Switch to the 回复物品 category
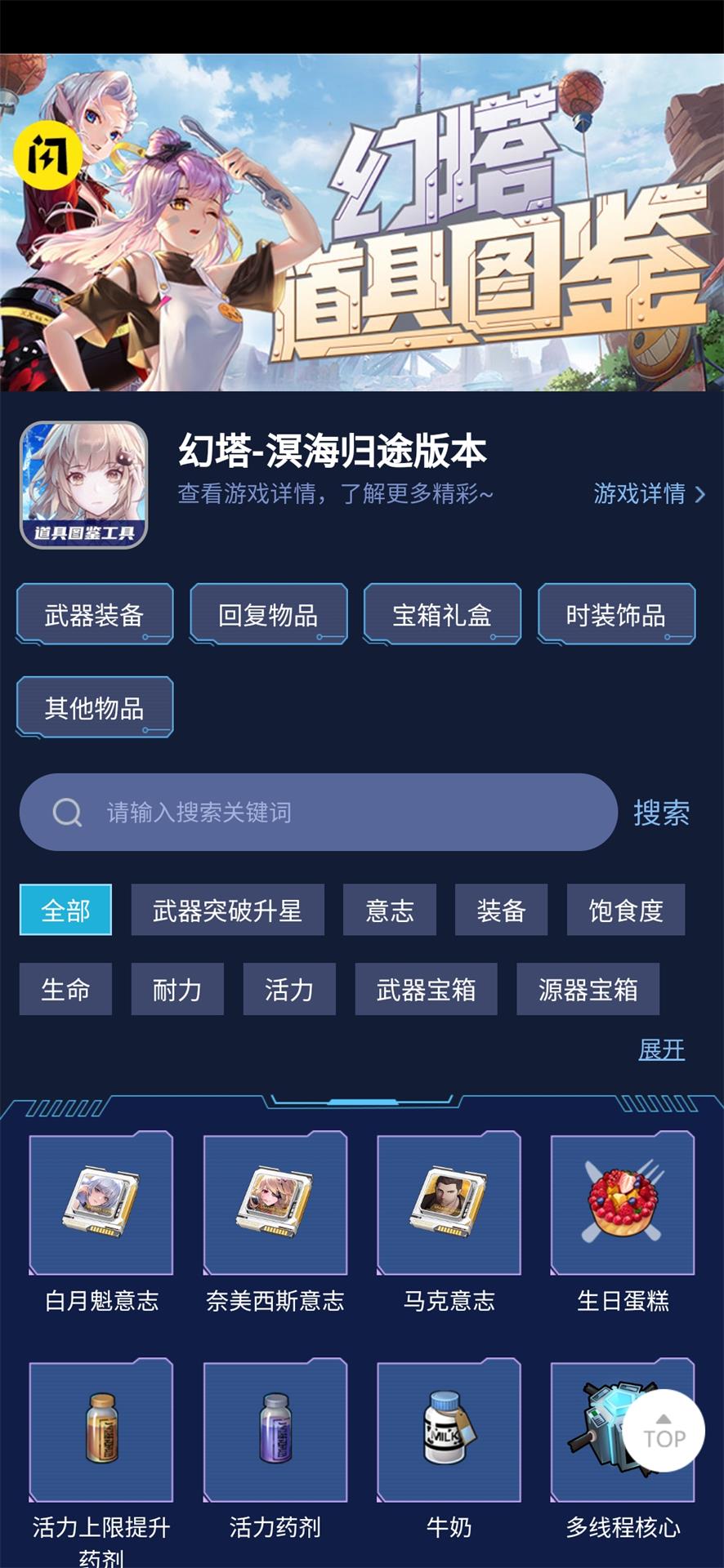The height and width of the screenshot is (1568, 724). click(268, 614)
